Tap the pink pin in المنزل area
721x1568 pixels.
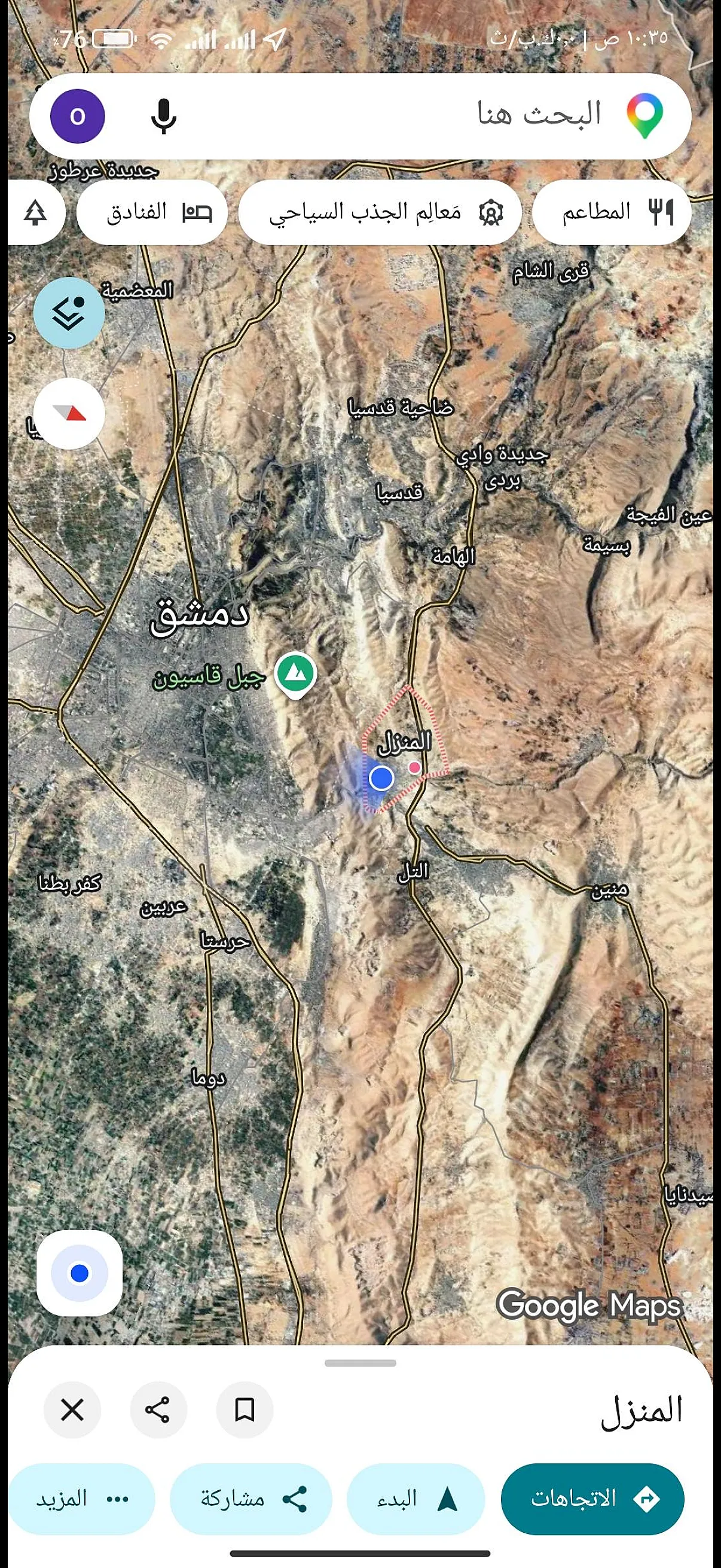(415, 768)
